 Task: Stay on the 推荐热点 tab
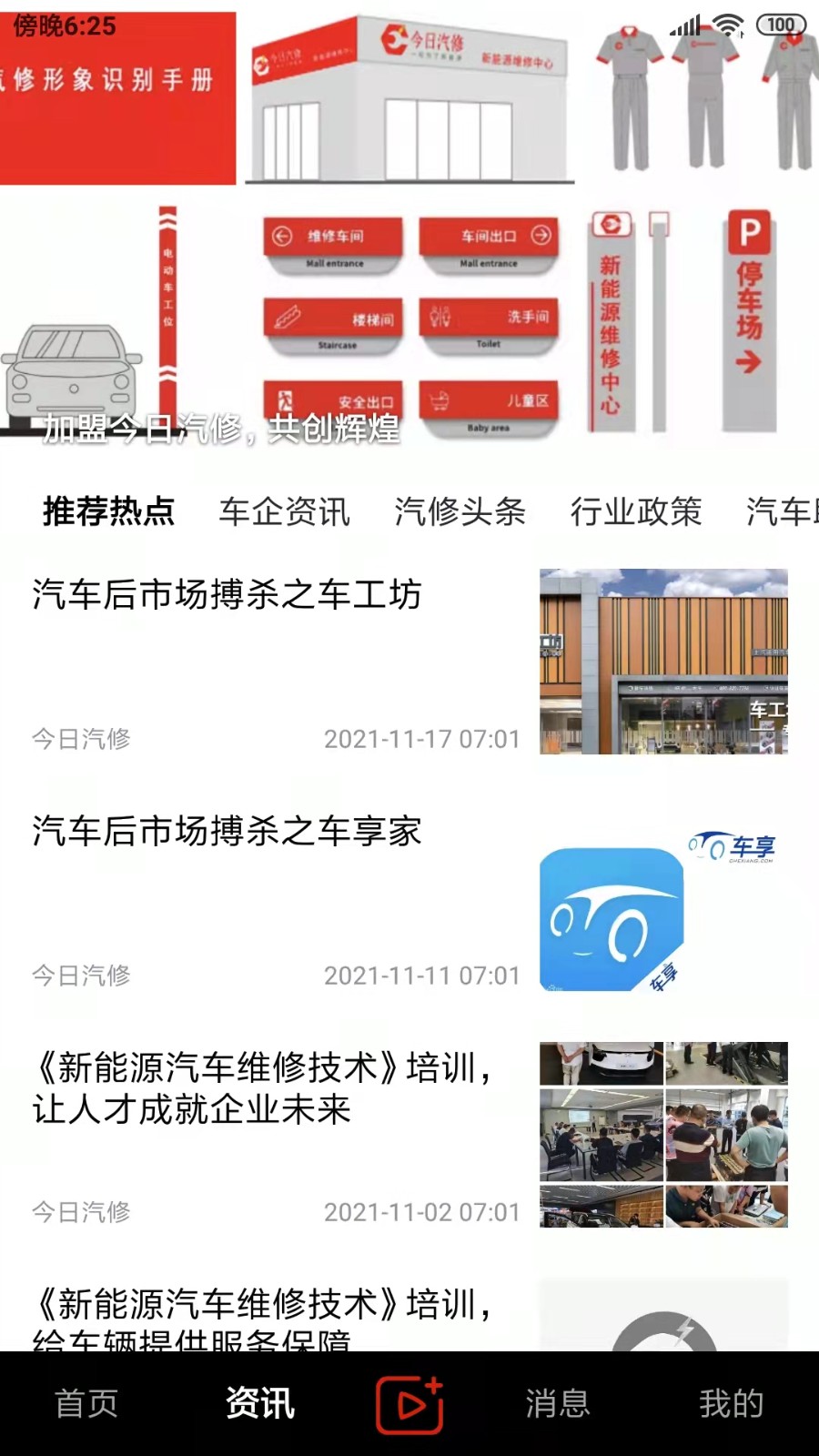coord(106,512)
